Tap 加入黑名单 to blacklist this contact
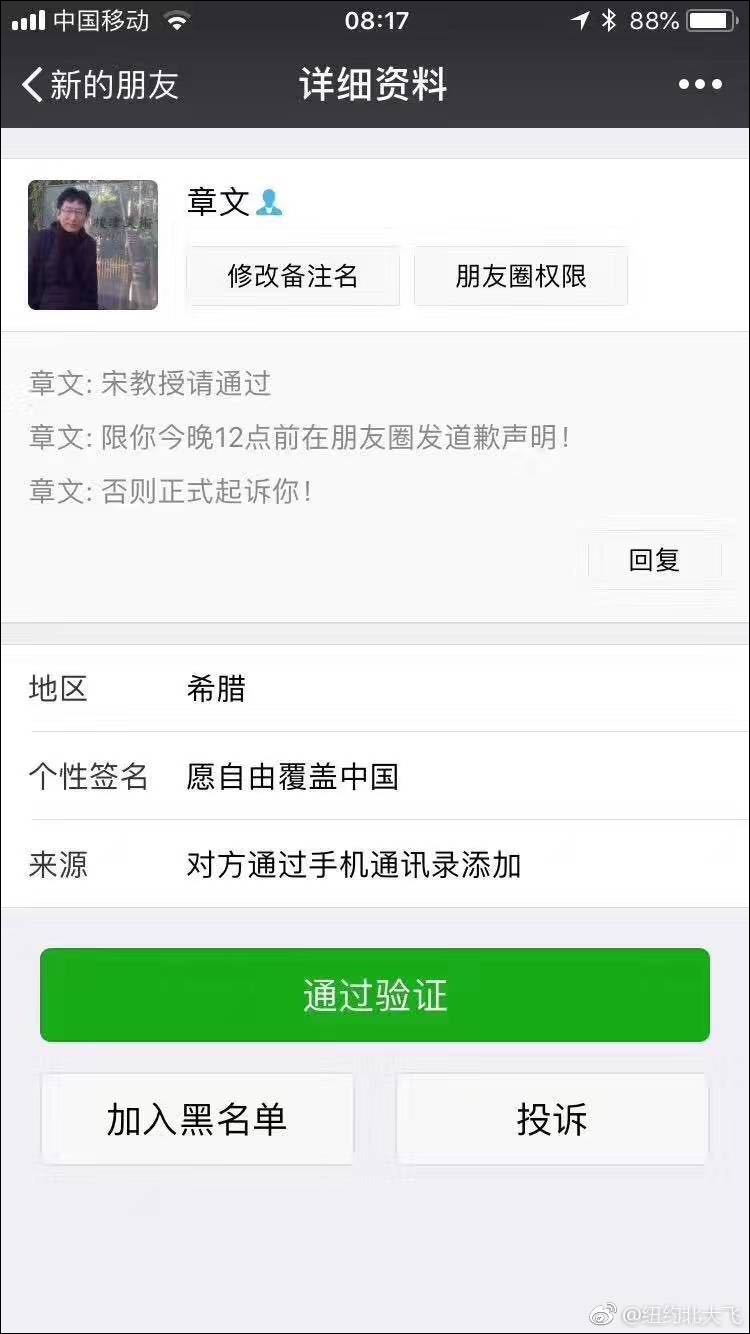Viewport: 750px width, 1334px height. click(x=197, y=1119)
